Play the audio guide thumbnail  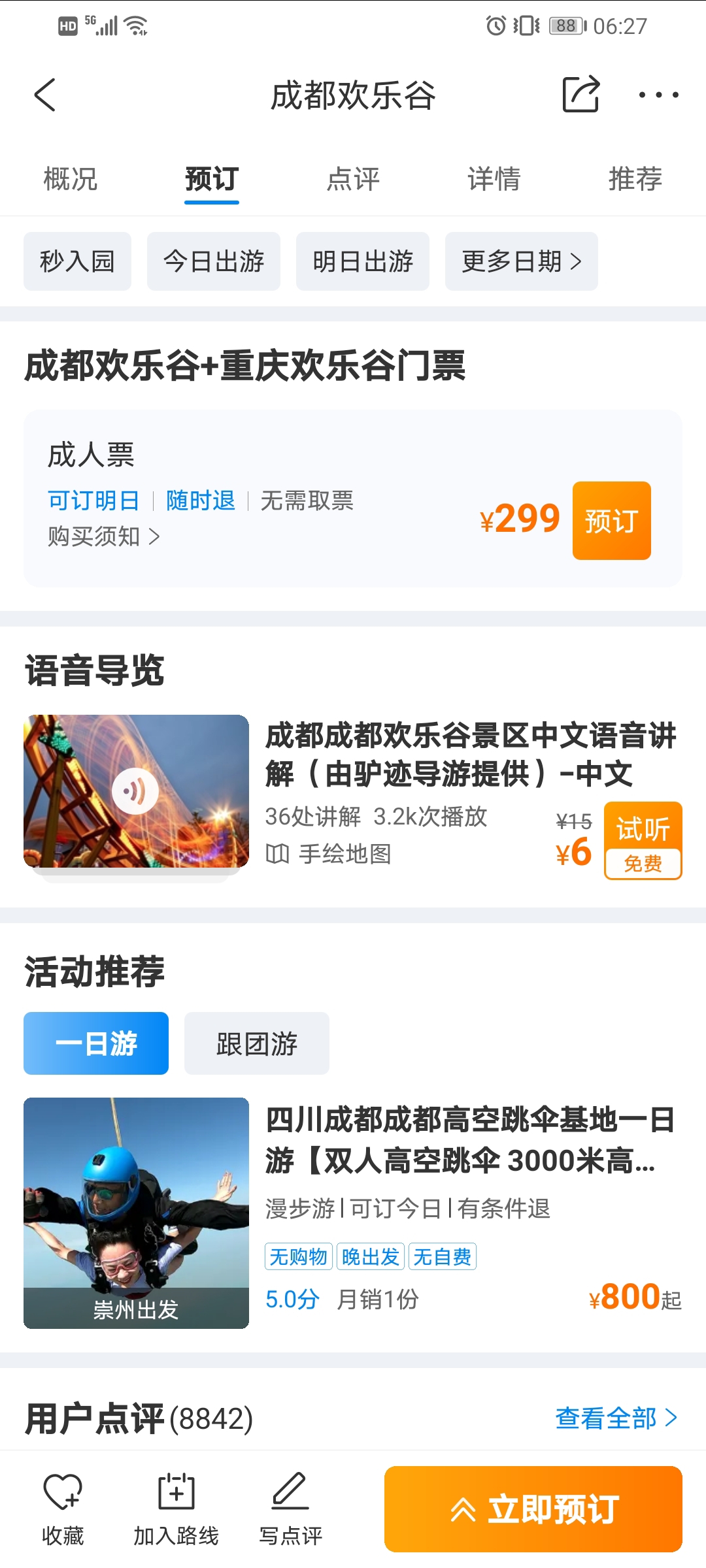tap(136, 791)
